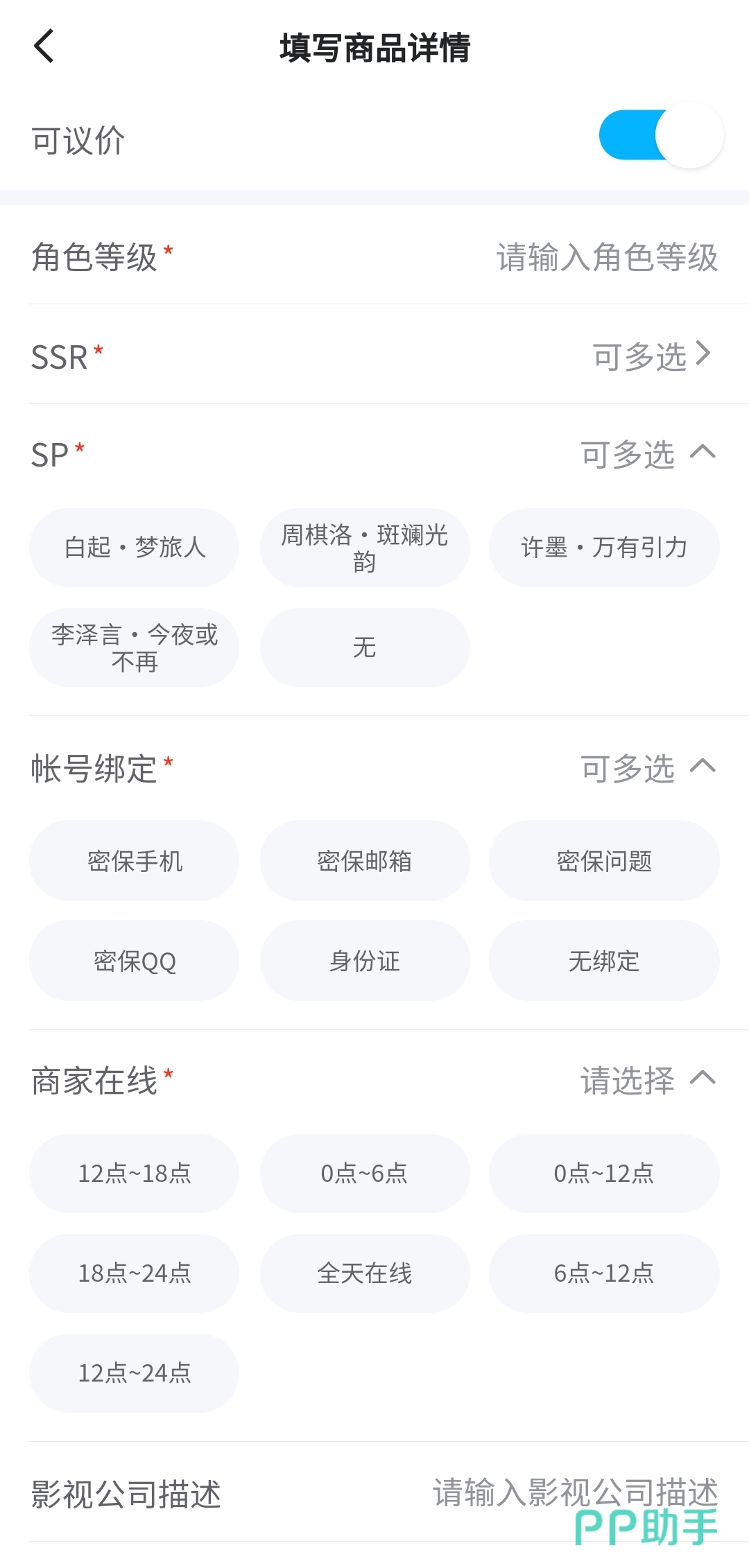Select the 18点~24点 time slot
The width and height of the screenshot is (749, 1568).
[x=135, y=1273]
